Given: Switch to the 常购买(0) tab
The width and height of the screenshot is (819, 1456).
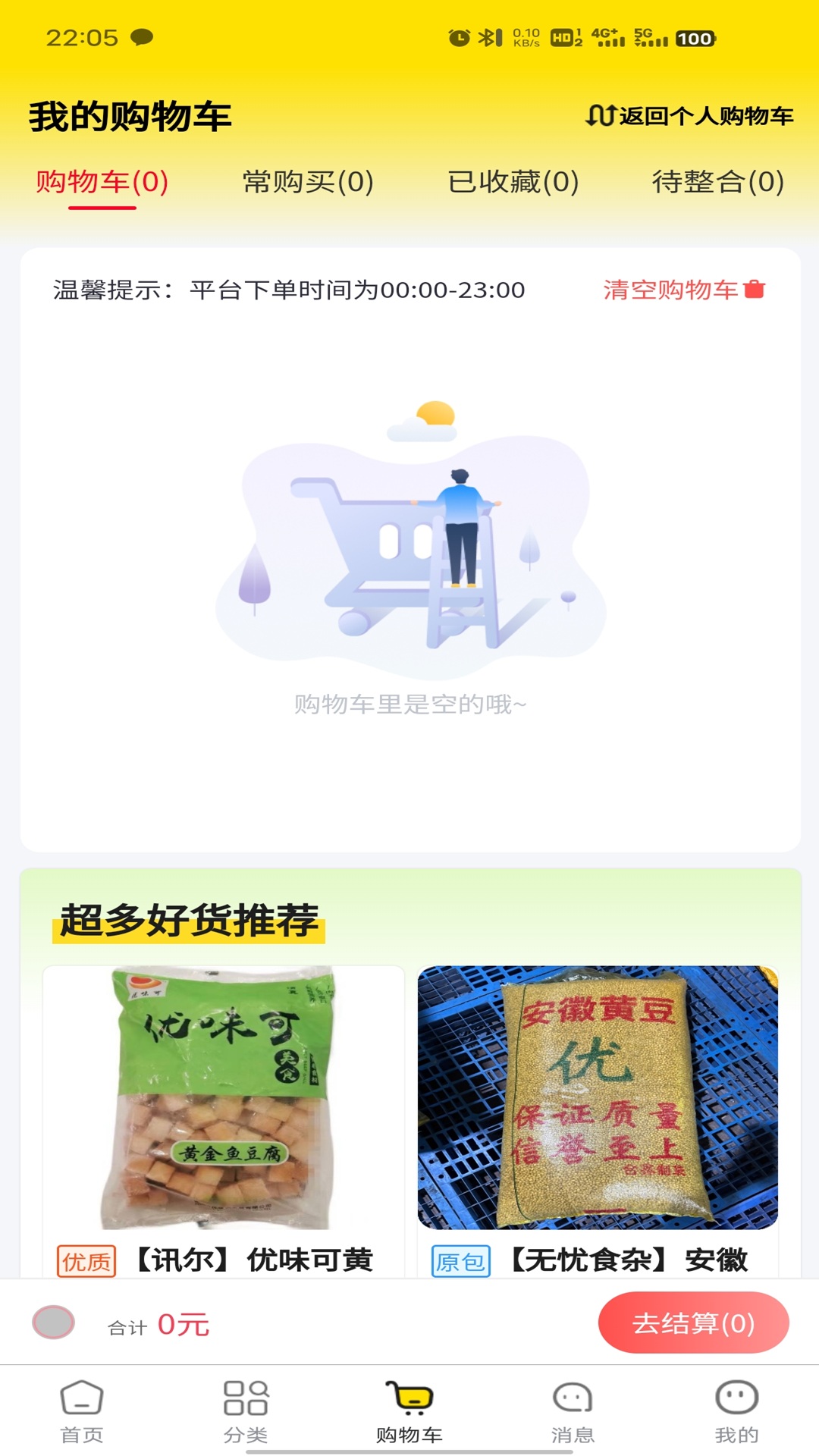Looking at the screenshot, I should (x=308, y=182).
